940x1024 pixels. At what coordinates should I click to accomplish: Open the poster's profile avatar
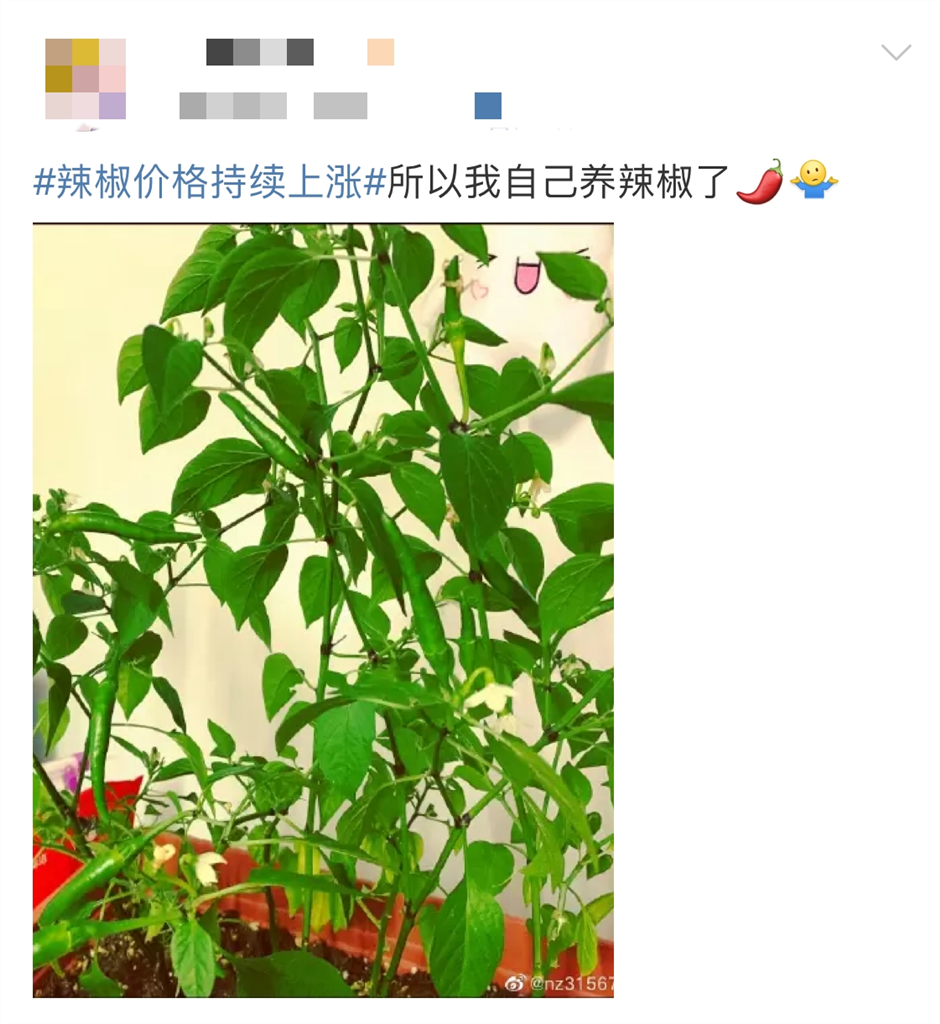[85, 80]
